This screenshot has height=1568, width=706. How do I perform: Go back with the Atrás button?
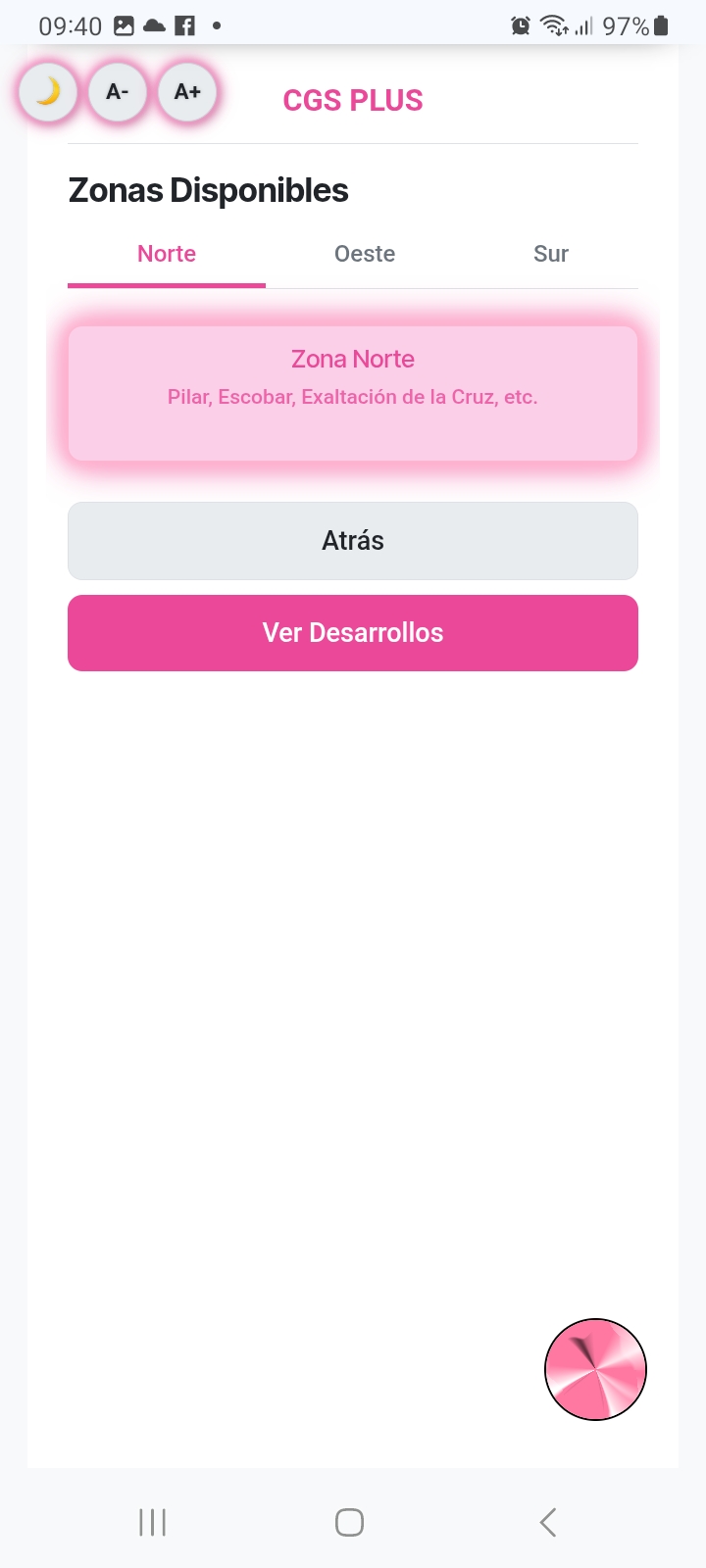[x=353, y=541]
